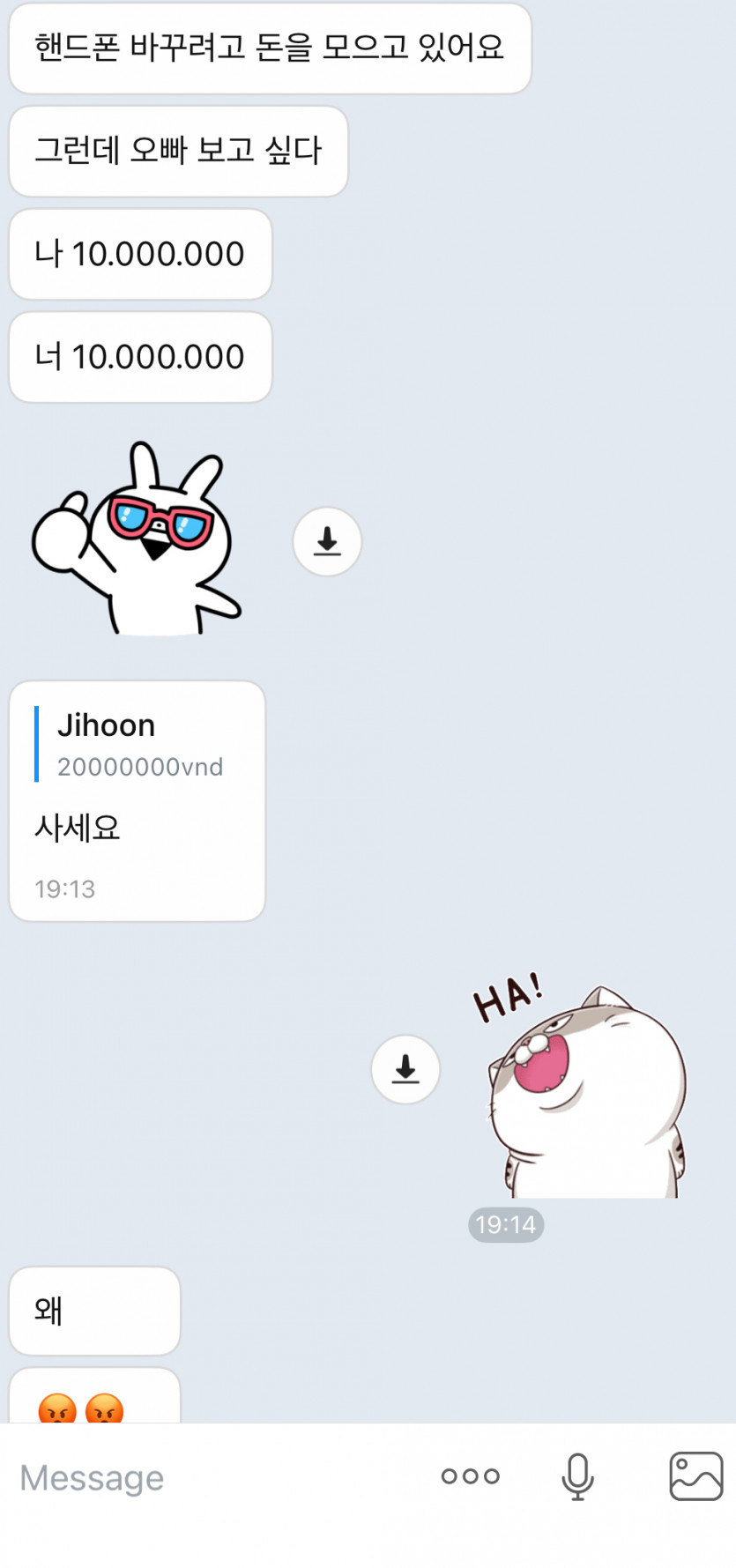The height and width of the screenshot is (1568, 736).
Task: Open the photo gallery picker
Action: [695, 1476]
